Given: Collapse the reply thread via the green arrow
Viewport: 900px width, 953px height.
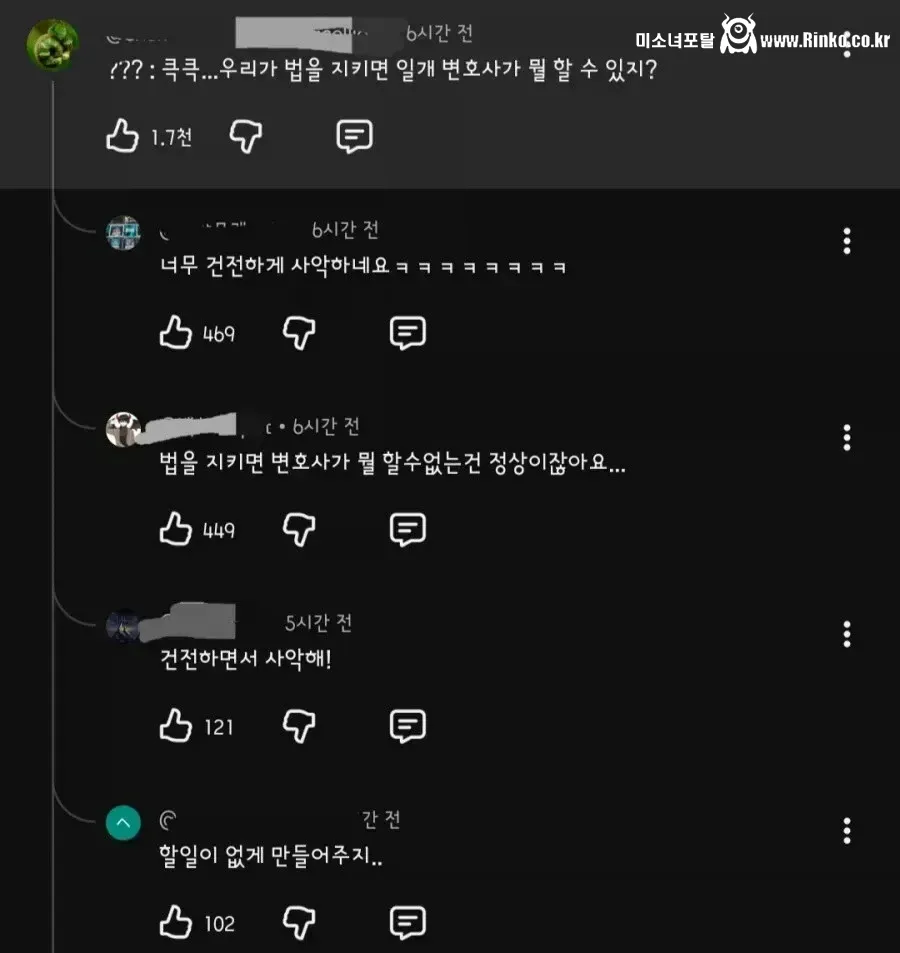Looking at the screenshot, I should pyautogui.click(x=122, y=822).
